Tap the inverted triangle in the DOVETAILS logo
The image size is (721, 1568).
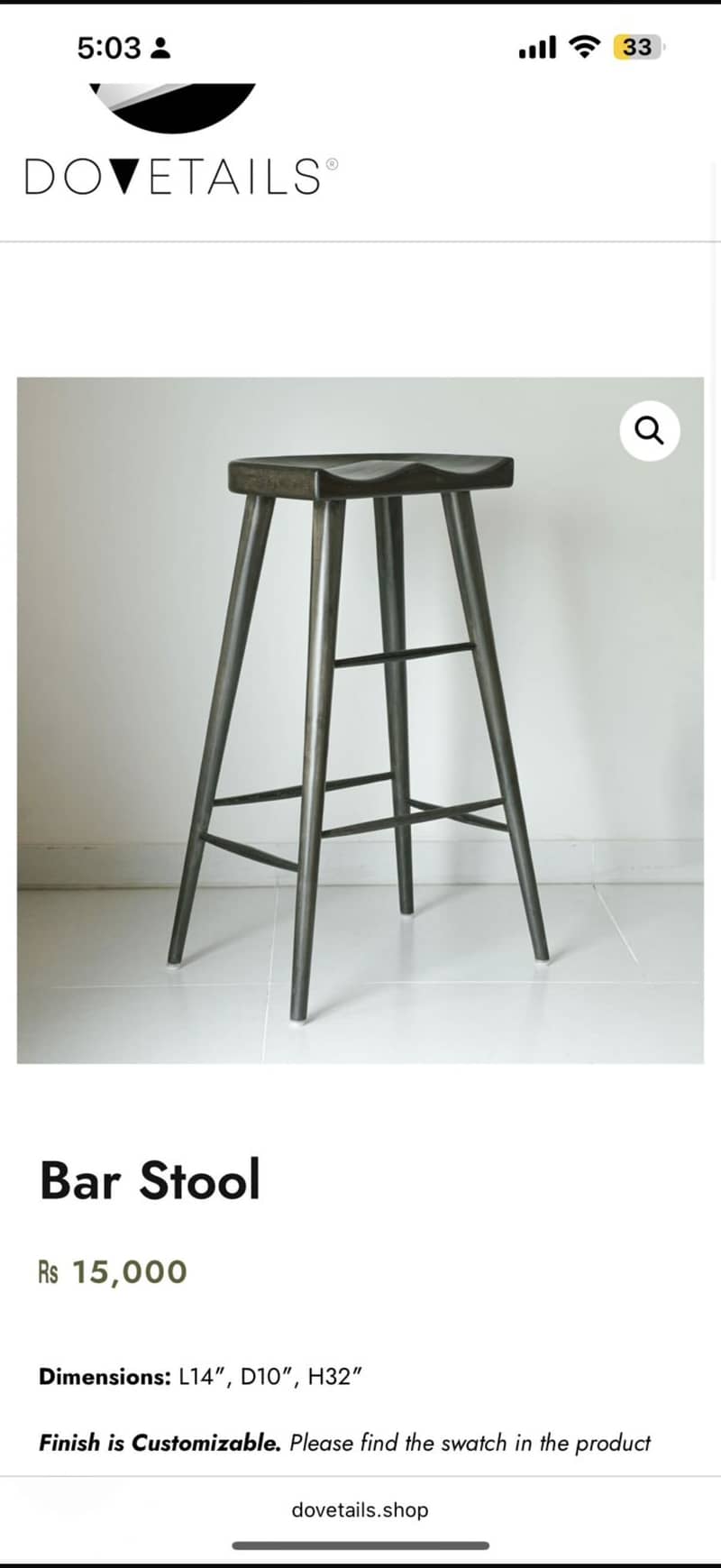click(x=124, y=175)
